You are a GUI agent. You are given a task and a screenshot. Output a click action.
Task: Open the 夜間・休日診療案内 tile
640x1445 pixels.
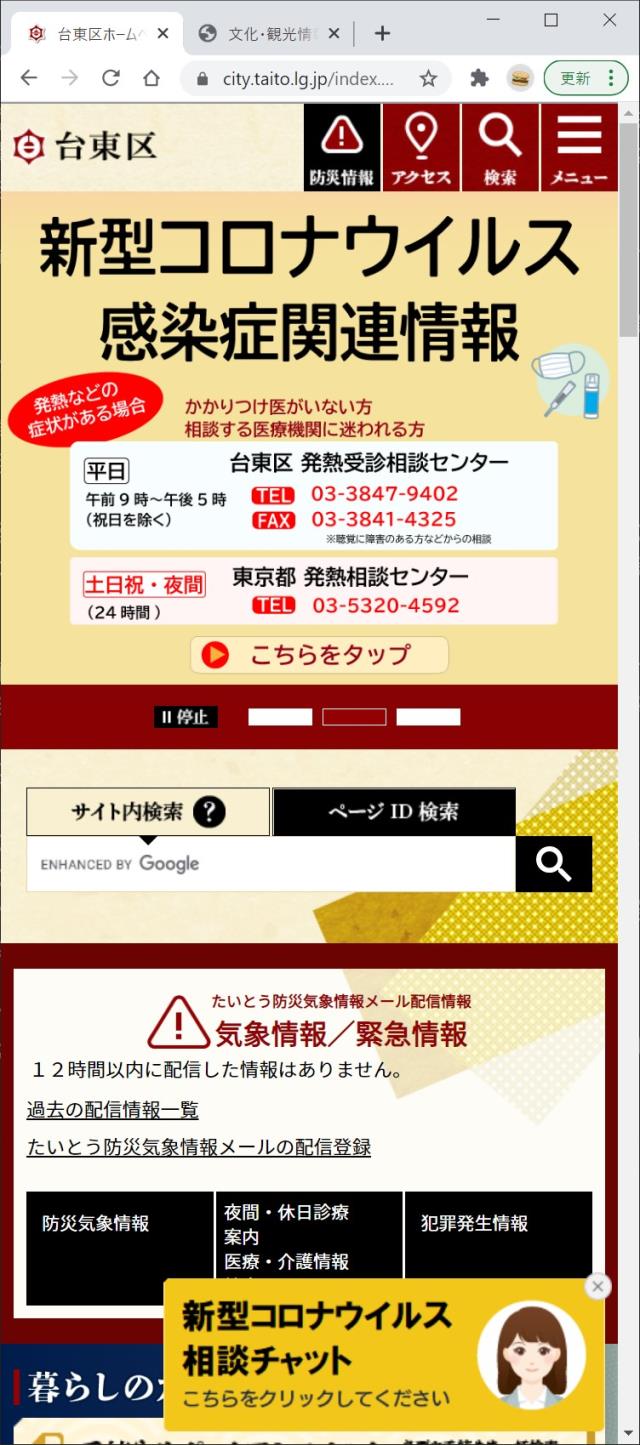click(308, 1225)
